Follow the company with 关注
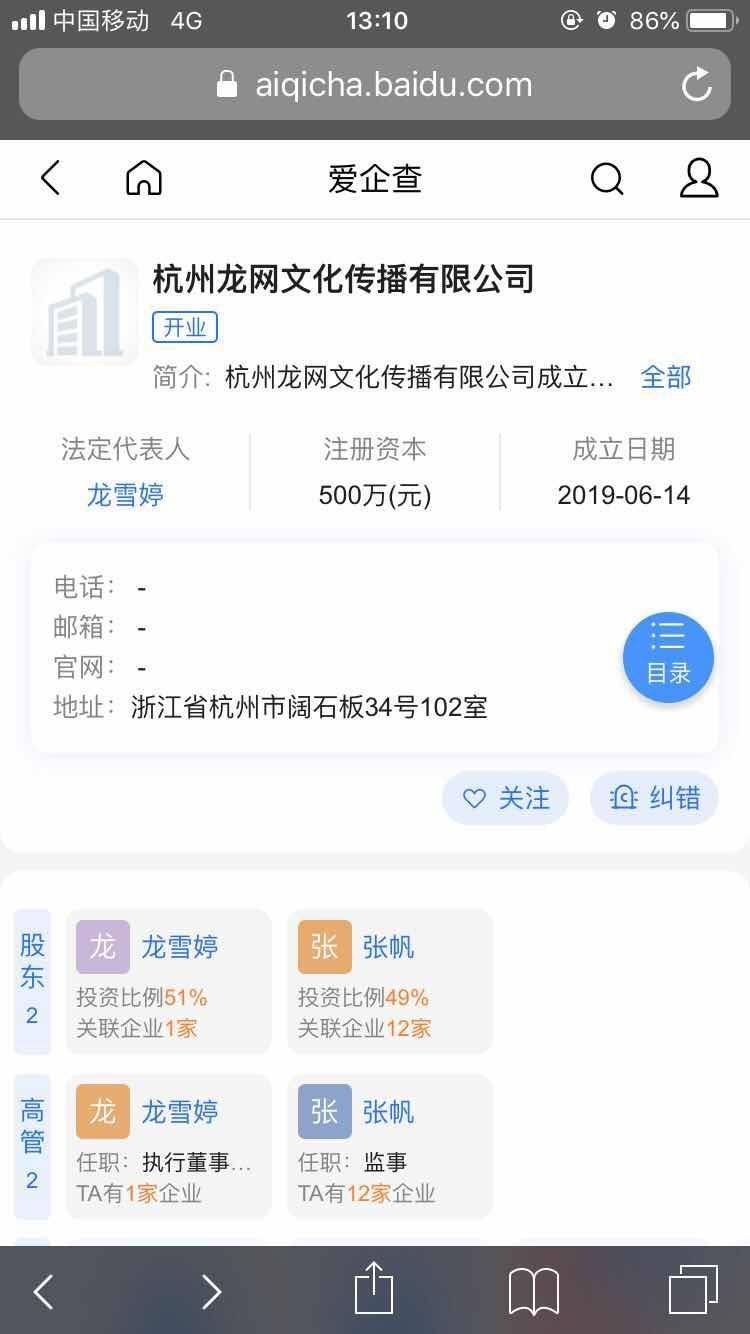Screen dimensions: 750x1334 tap(506, 798)
